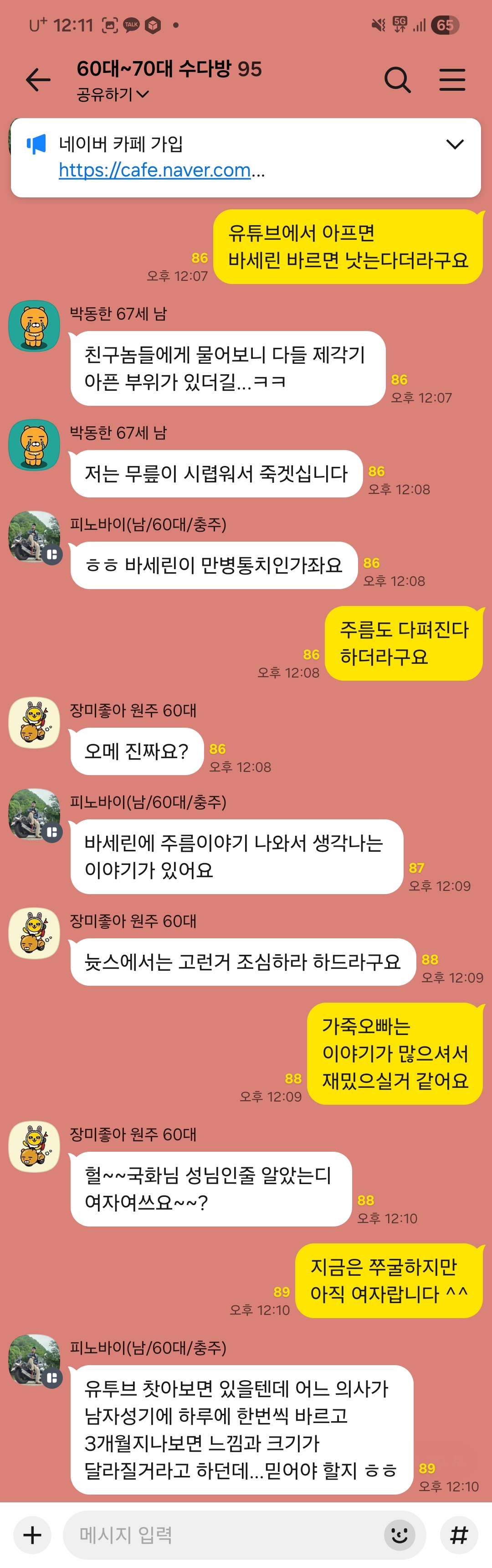
Task: Open the cafe.naver.com link in notice
Action: point(154,170)
